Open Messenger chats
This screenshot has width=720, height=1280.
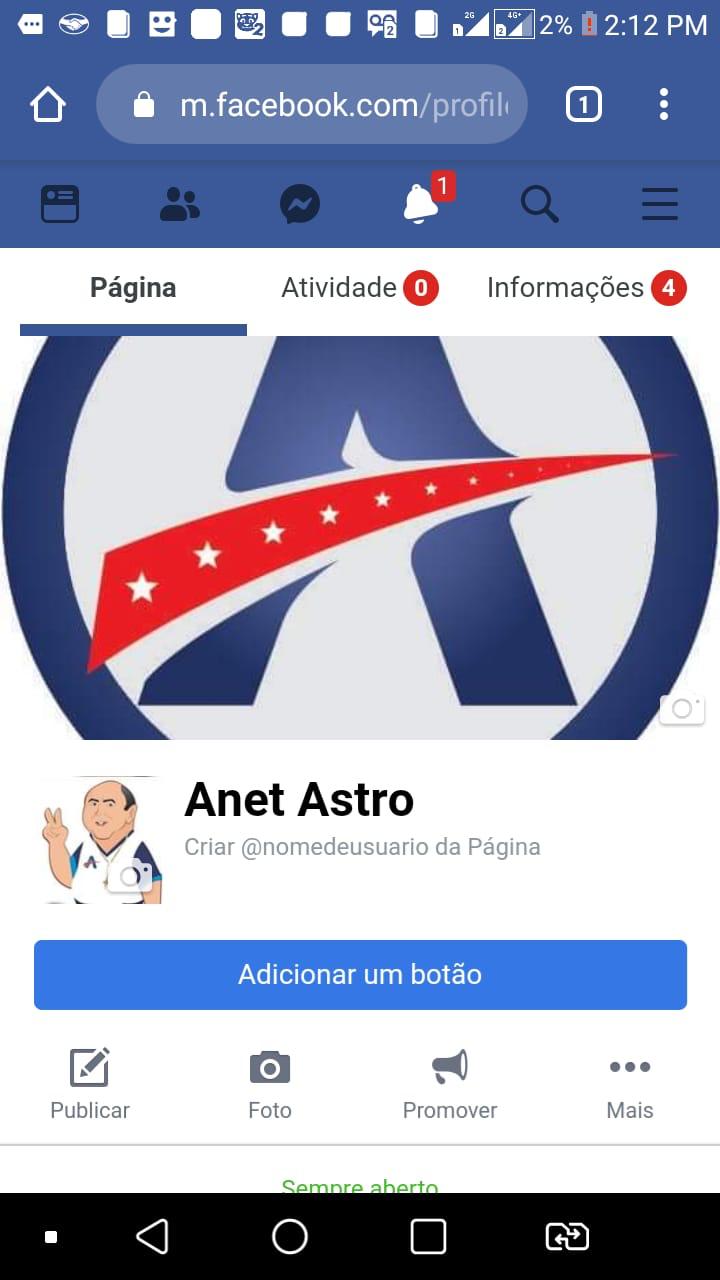300,204
